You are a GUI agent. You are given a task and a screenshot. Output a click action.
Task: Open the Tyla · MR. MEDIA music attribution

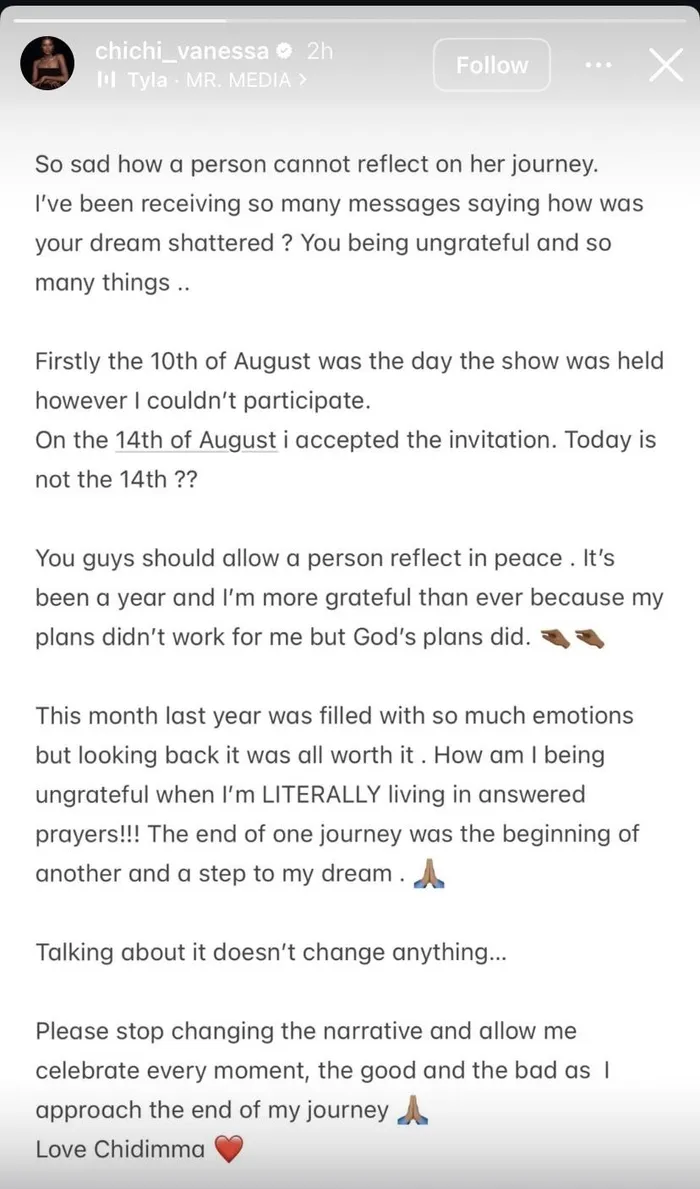click(202, 80)
